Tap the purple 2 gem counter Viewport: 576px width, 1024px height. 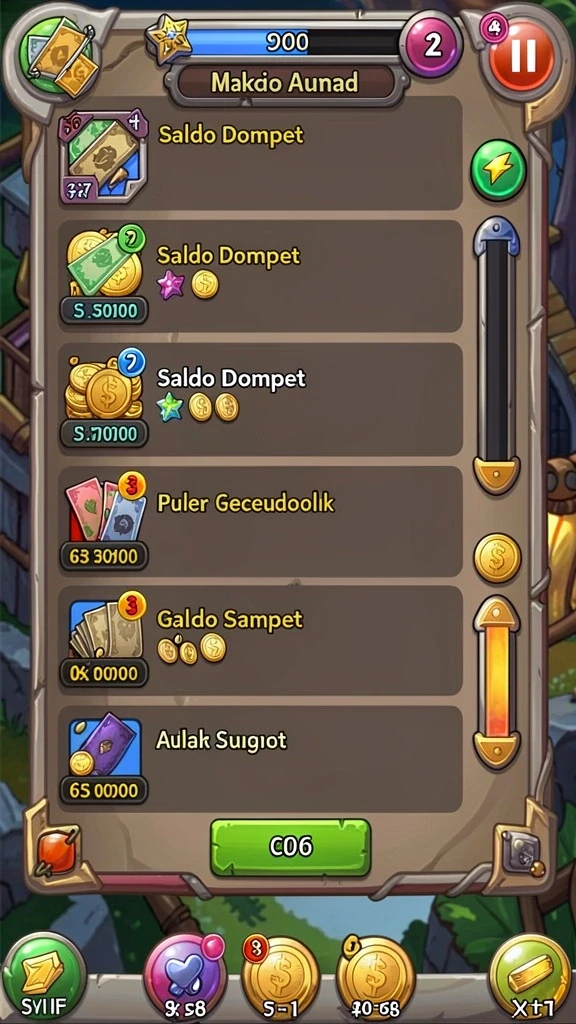click(x=432, y=45)
